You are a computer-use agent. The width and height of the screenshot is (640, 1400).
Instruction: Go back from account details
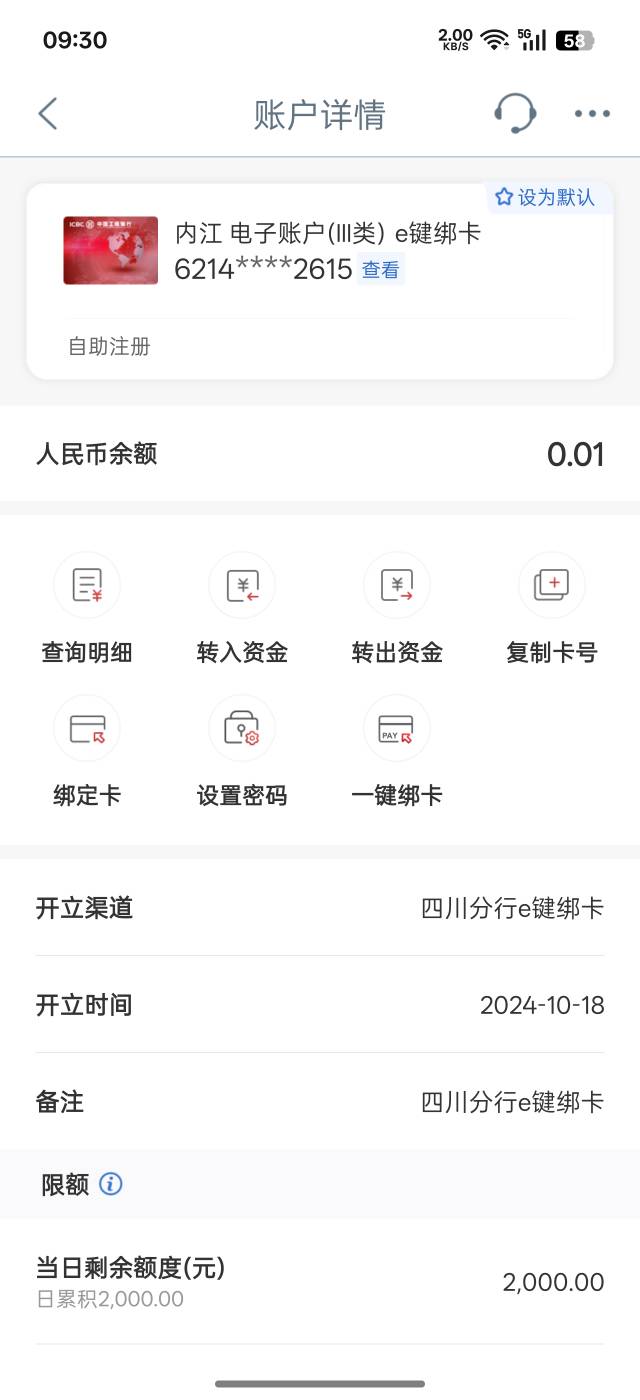47,114
